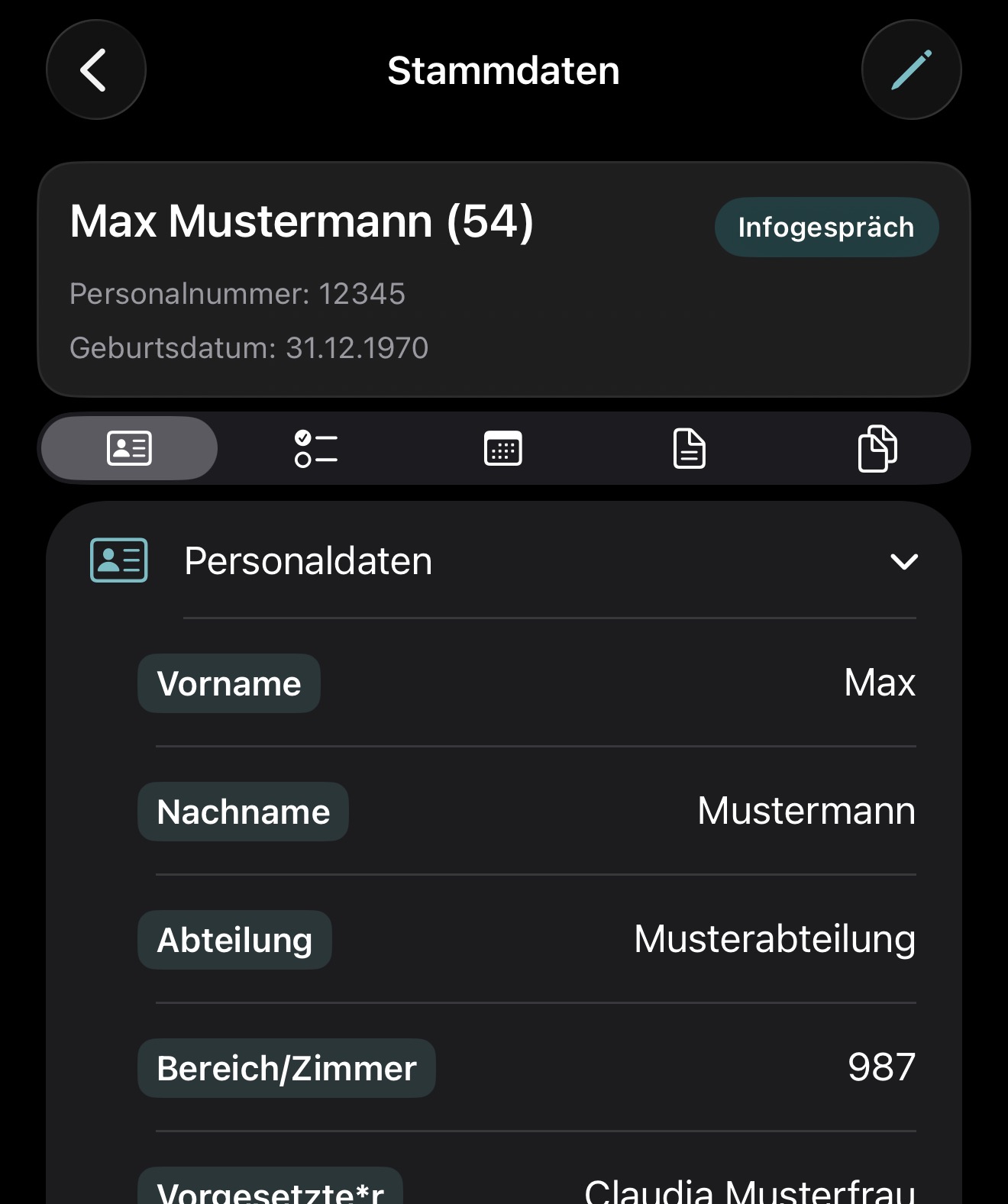Switch to the single document tab
The image size is (1008, 1204).
click(x=690, y=448)
